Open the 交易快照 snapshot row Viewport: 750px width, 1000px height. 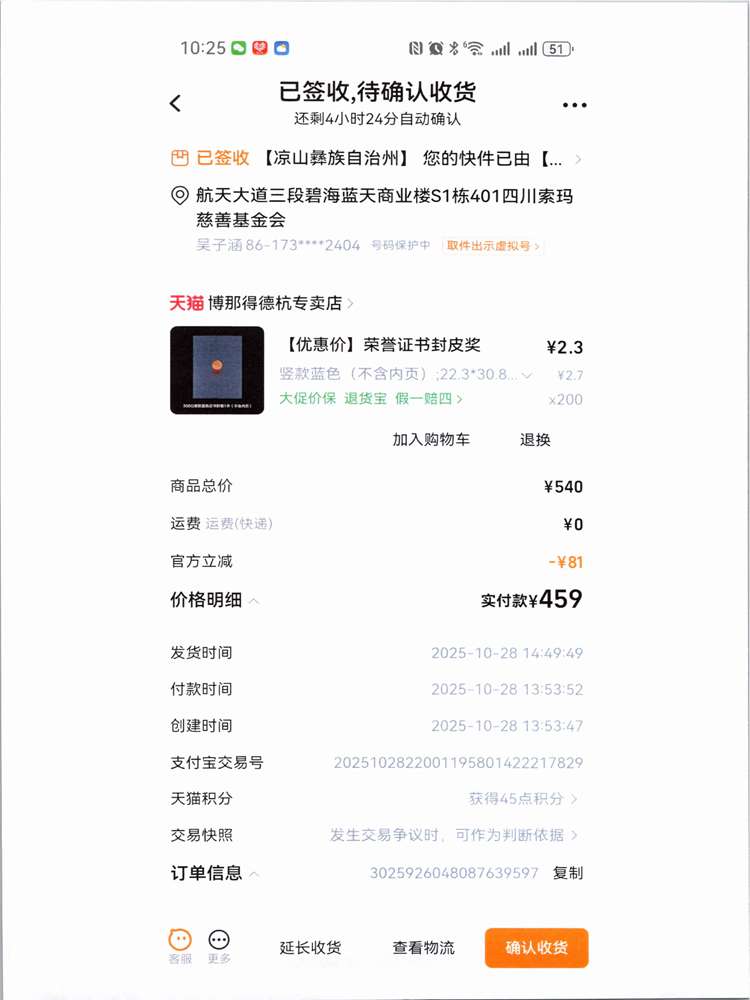(454, 835)
